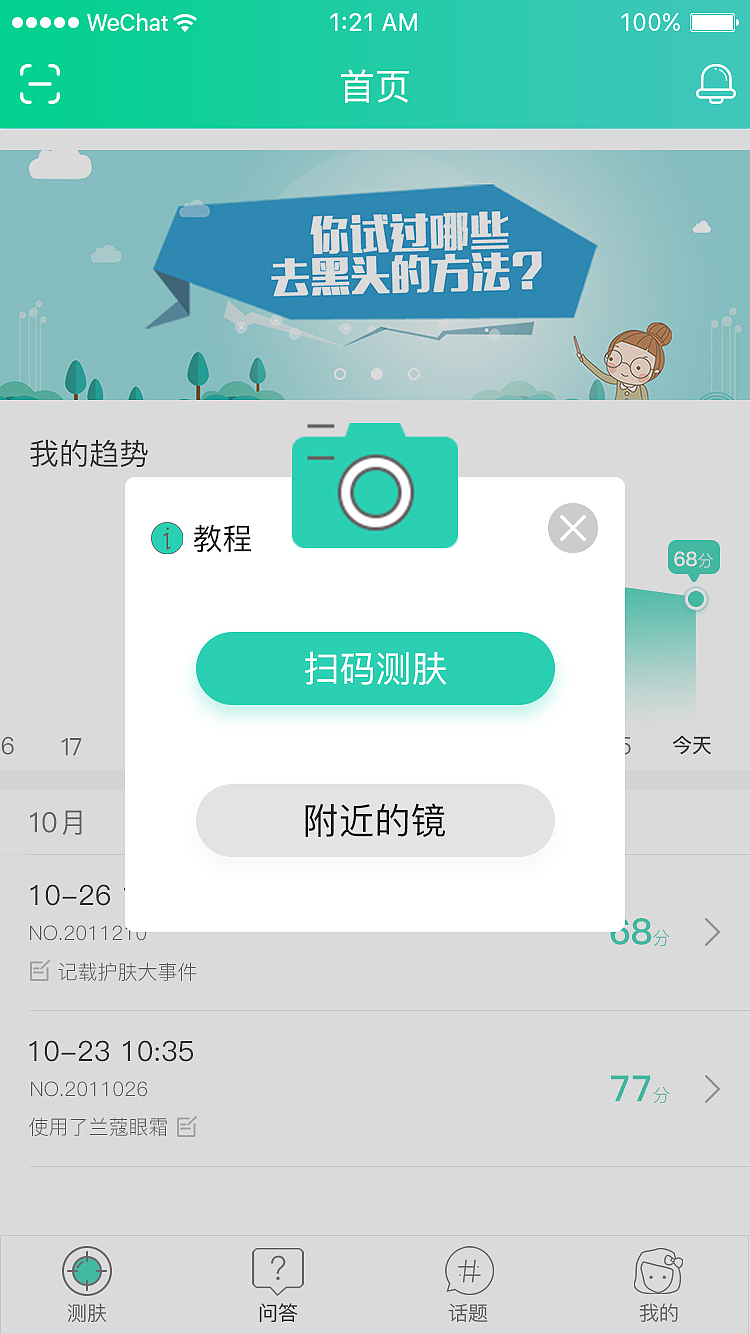Image resolution: width=750 pixels, height=1334 pixels.
Task: Tap the 附近的镜 button
Action: click(375, 820)
